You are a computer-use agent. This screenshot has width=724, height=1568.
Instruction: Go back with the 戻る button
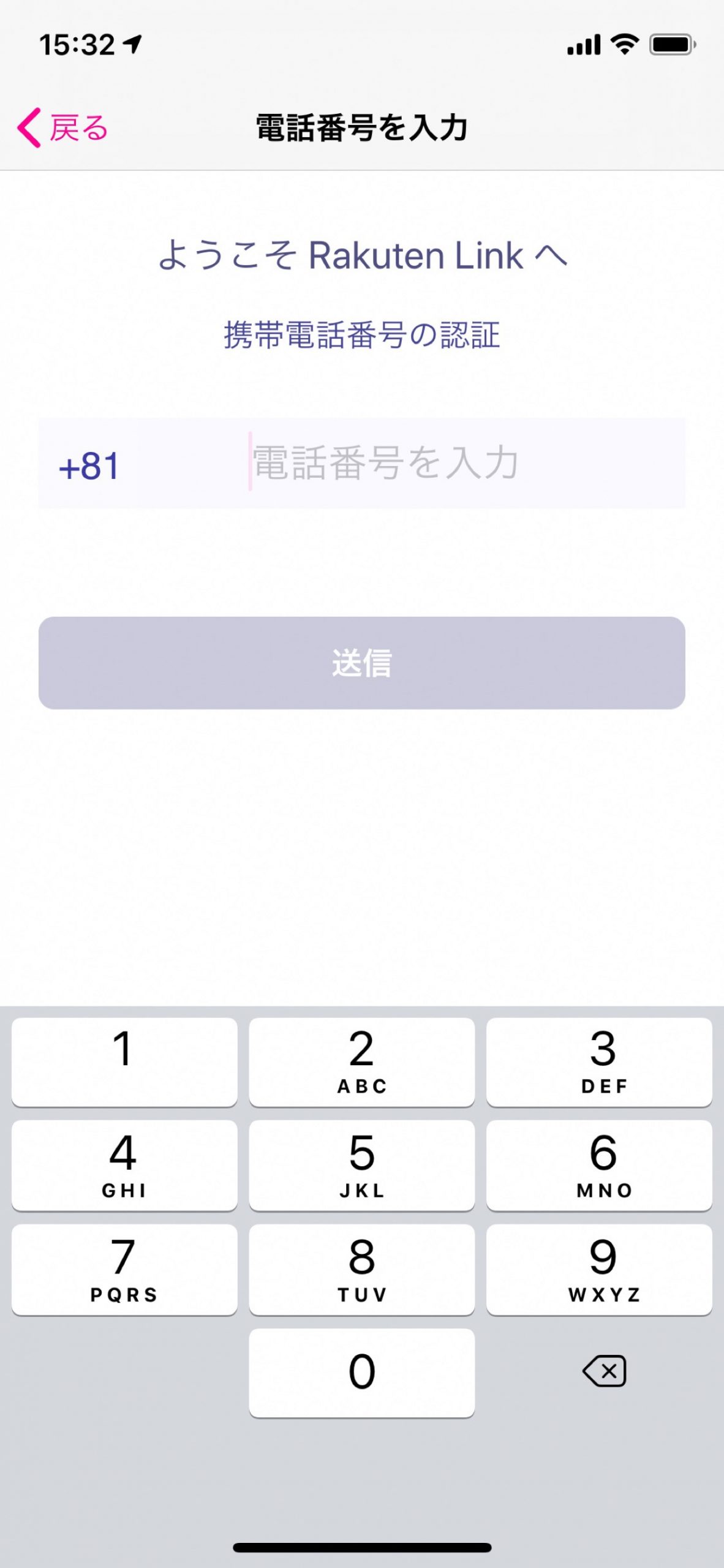[62, 128]
